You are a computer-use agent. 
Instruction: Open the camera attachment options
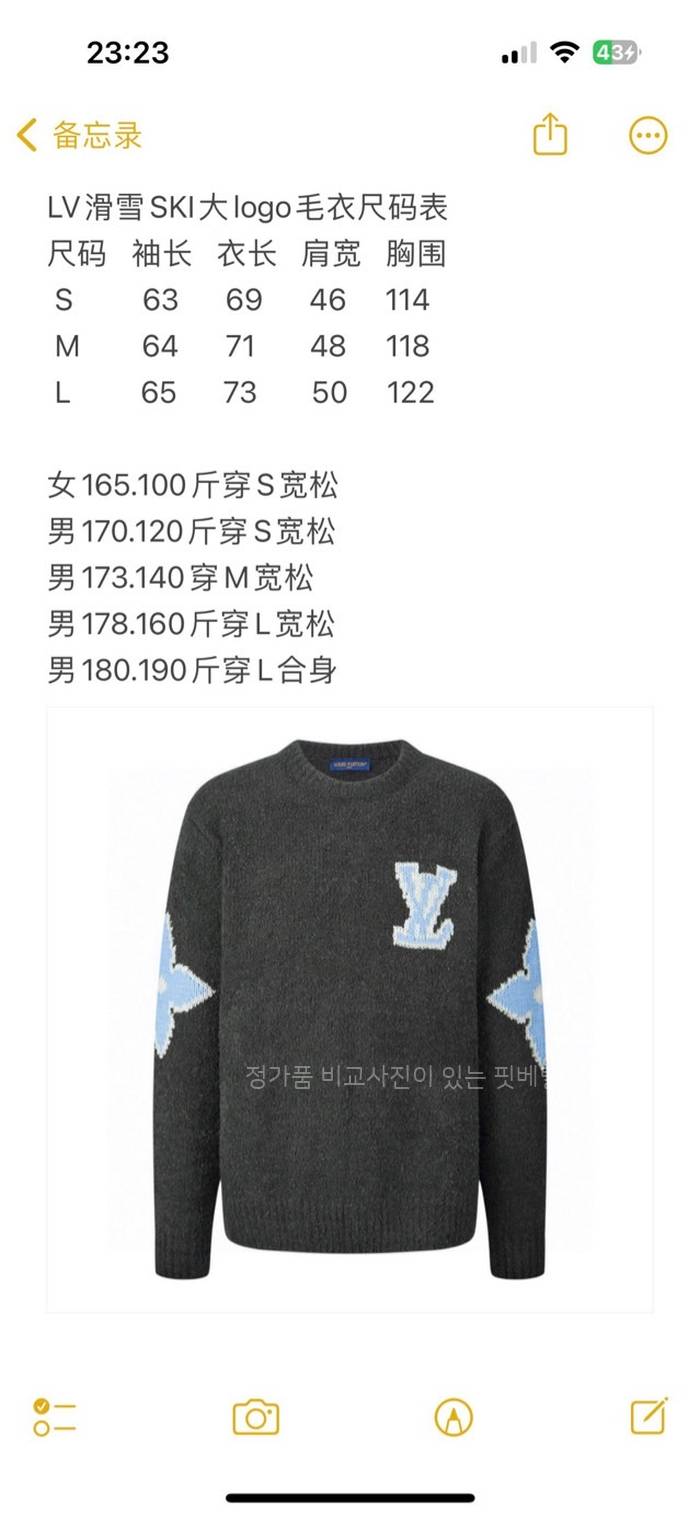256,1417
